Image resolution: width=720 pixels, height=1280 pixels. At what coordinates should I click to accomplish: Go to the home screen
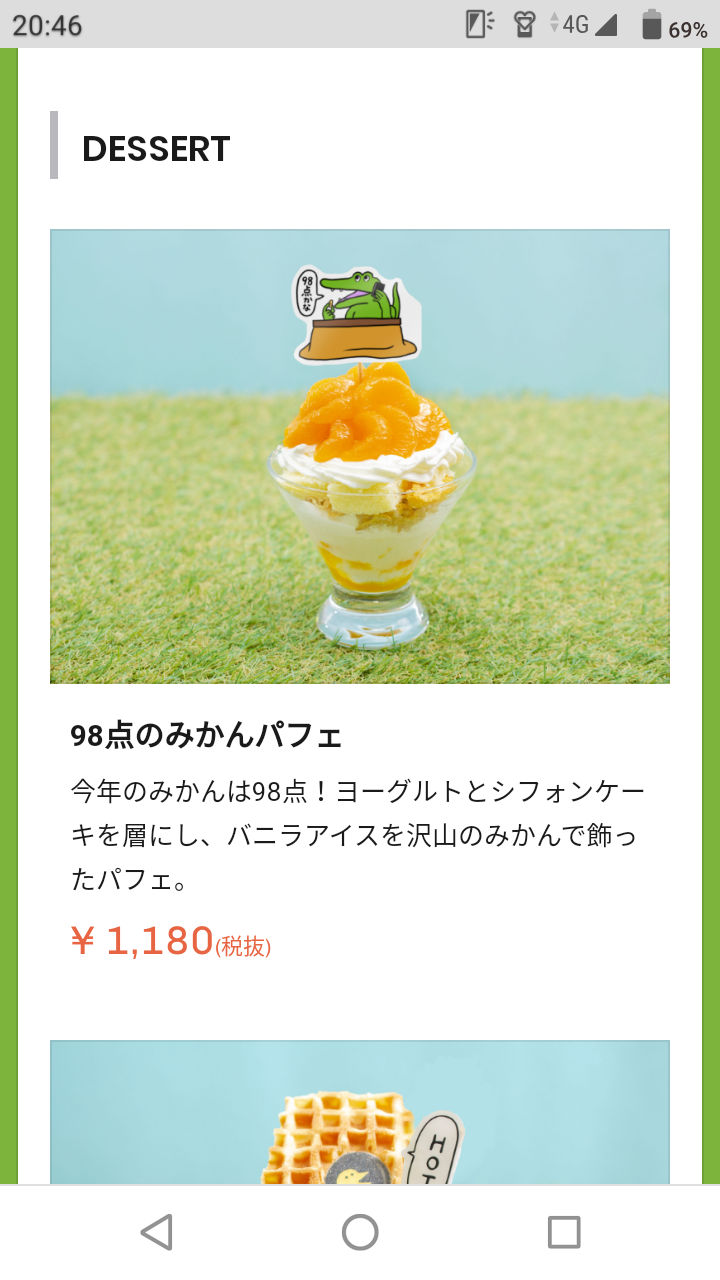tap(360, 1232)
